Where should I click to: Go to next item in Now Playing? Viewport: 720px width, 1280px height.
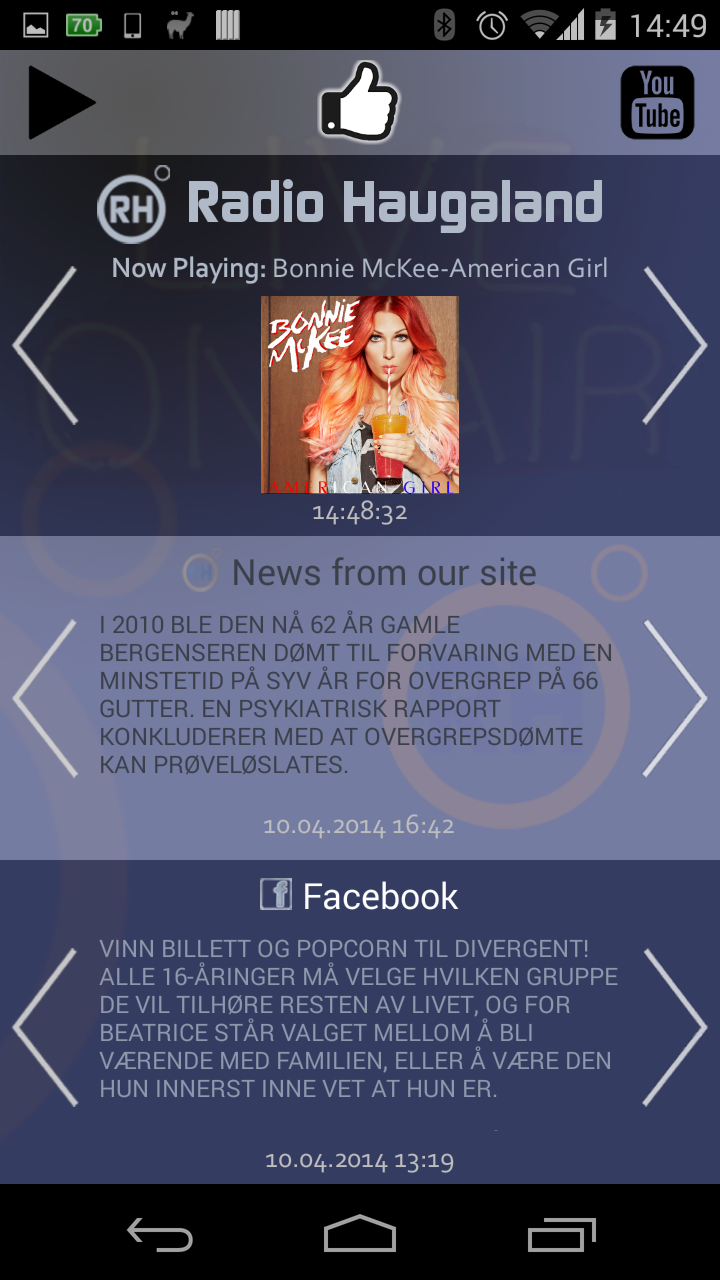click(674, 345)
